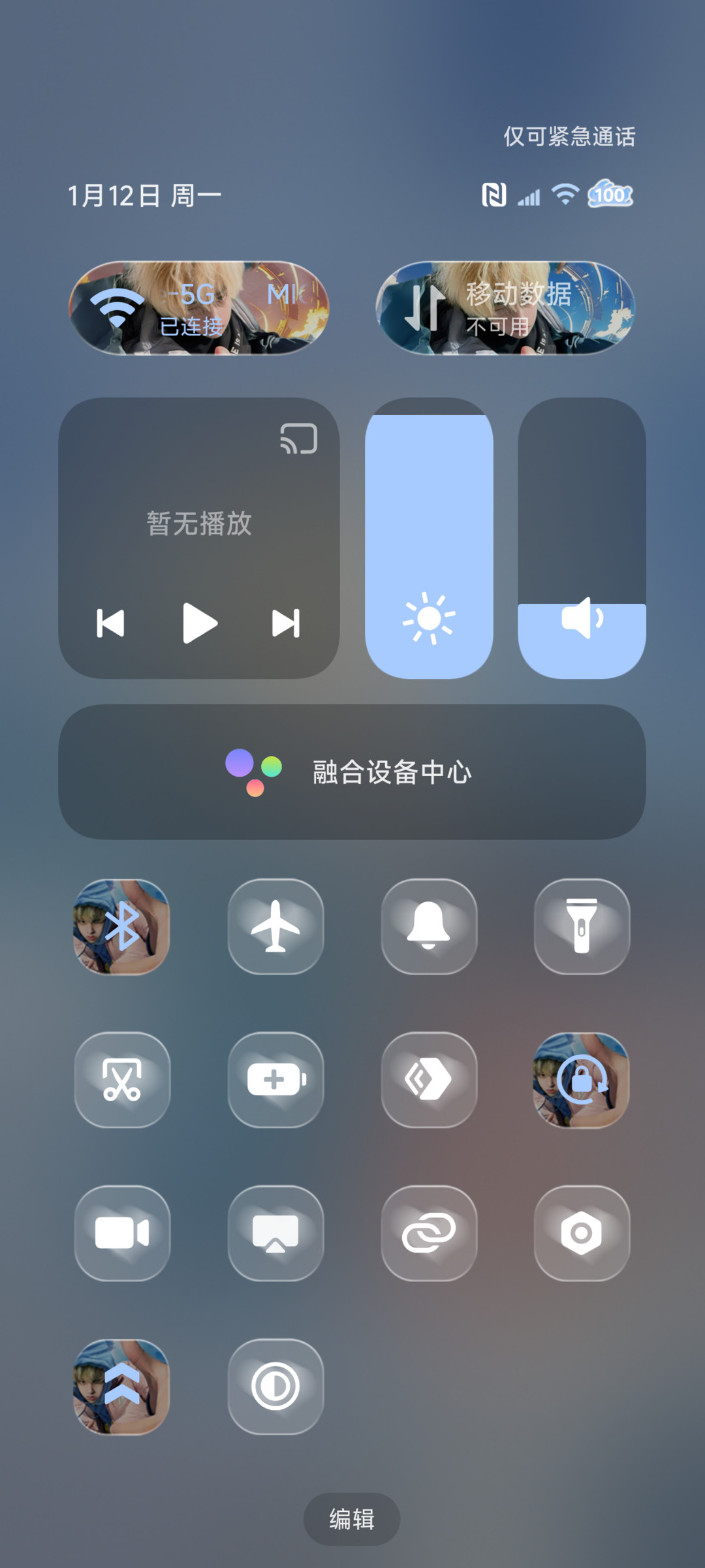Viewport: 705px width, 1568px height.
Task: Turn on the flashlight
Action: click(582, 926)
